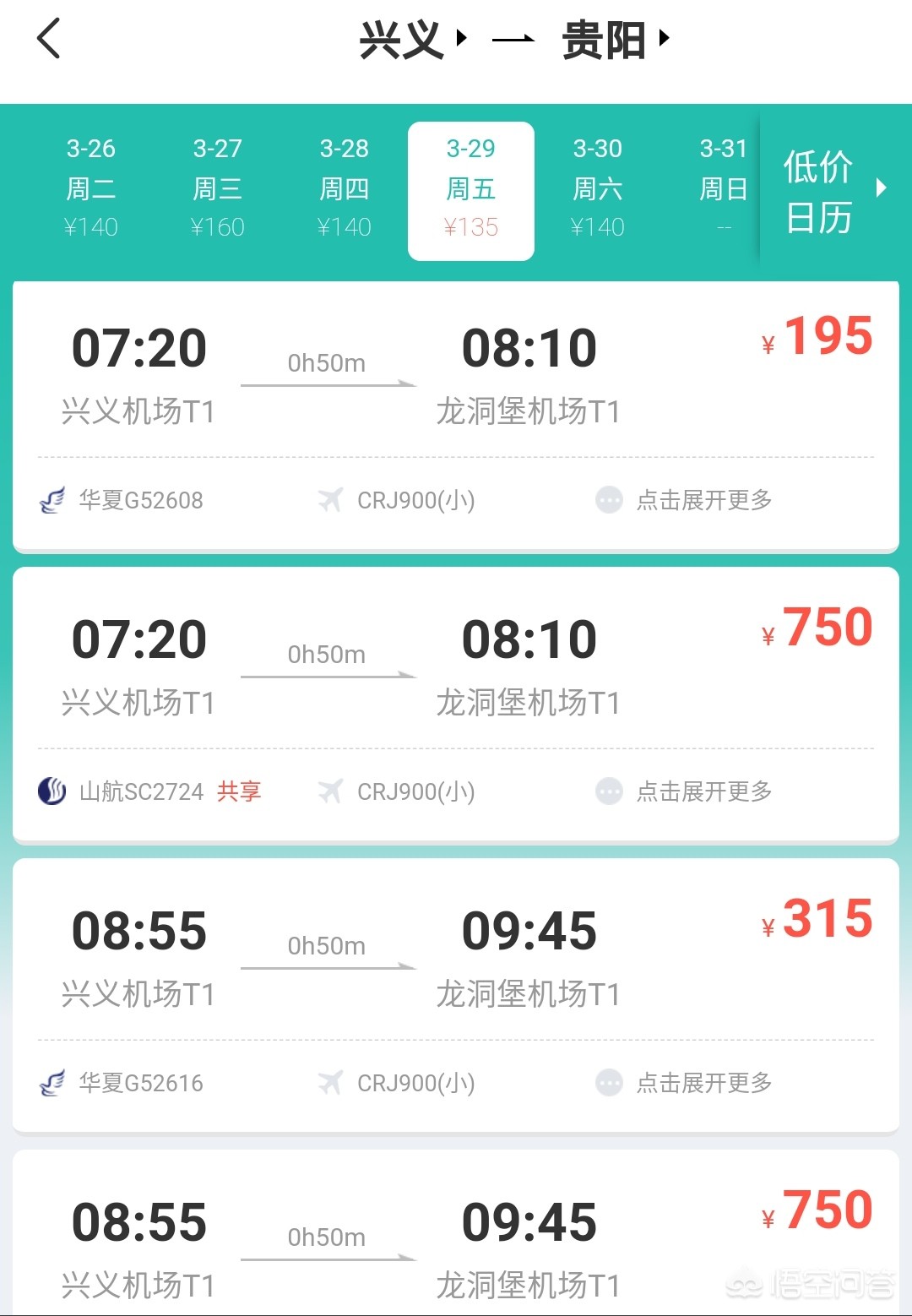This screenshot has height=1316, width=912.
Task: Expand more details for 华夏G52608
Action: pos(684,500)
